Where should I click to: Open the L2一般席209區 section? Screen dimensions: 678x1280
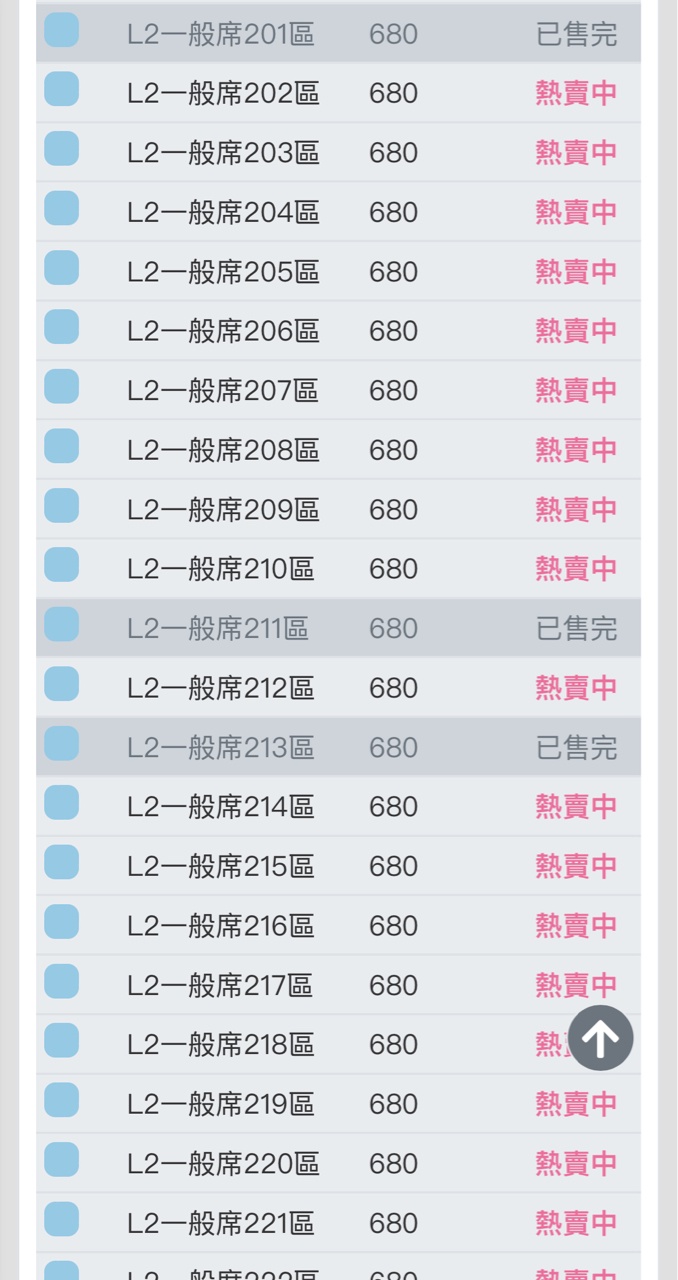[x=223, y=510]
